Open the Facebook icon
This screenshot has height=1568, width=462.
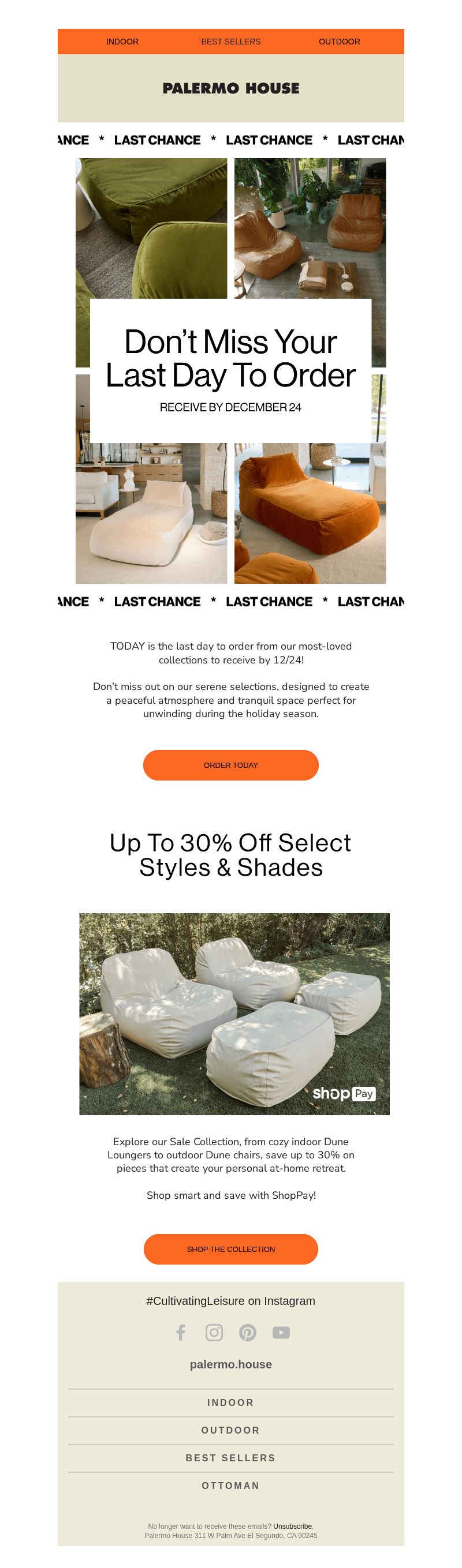pos(180,1333)
